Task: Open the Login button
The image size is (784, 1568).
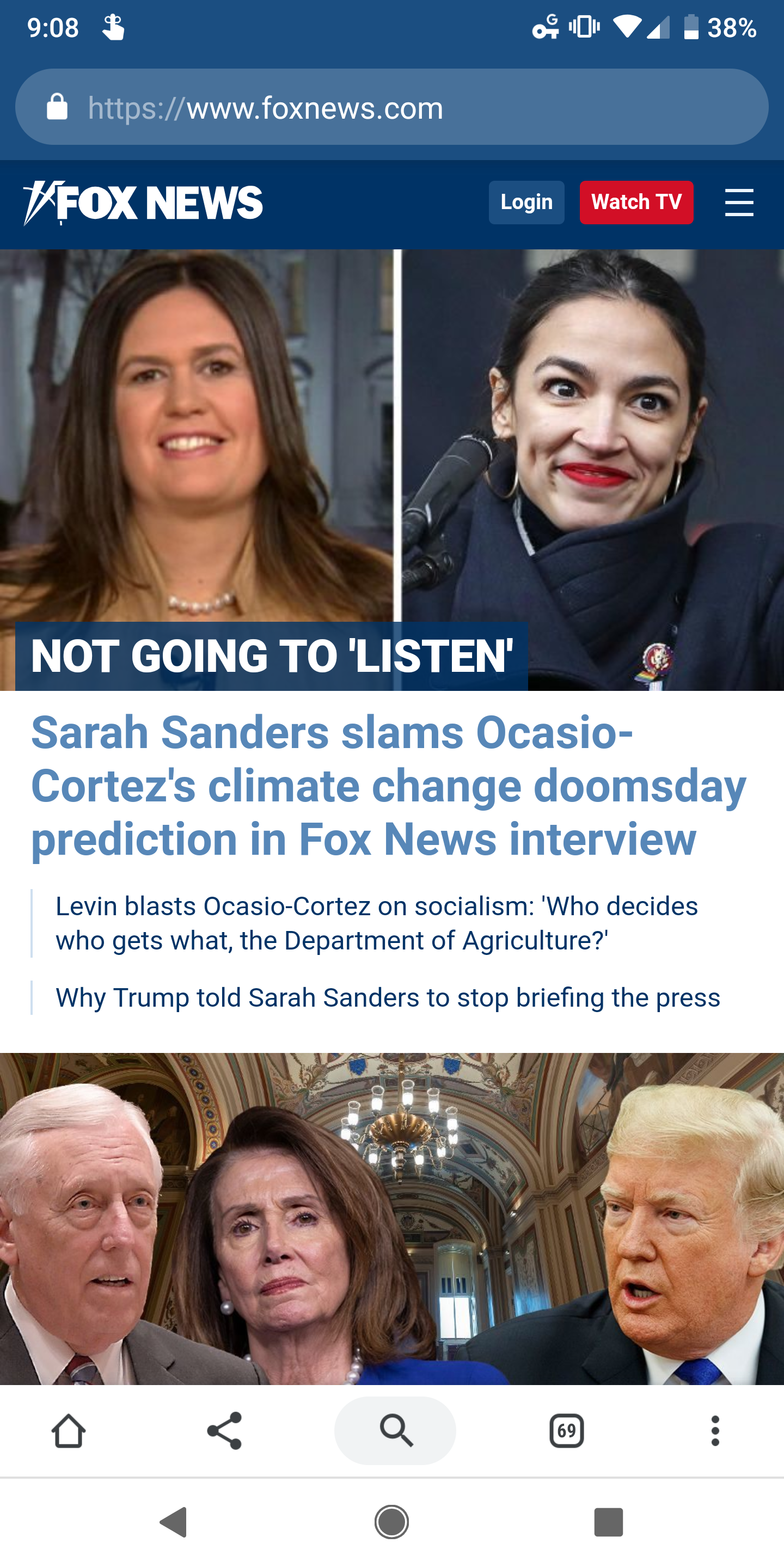Action: [526, 202]
